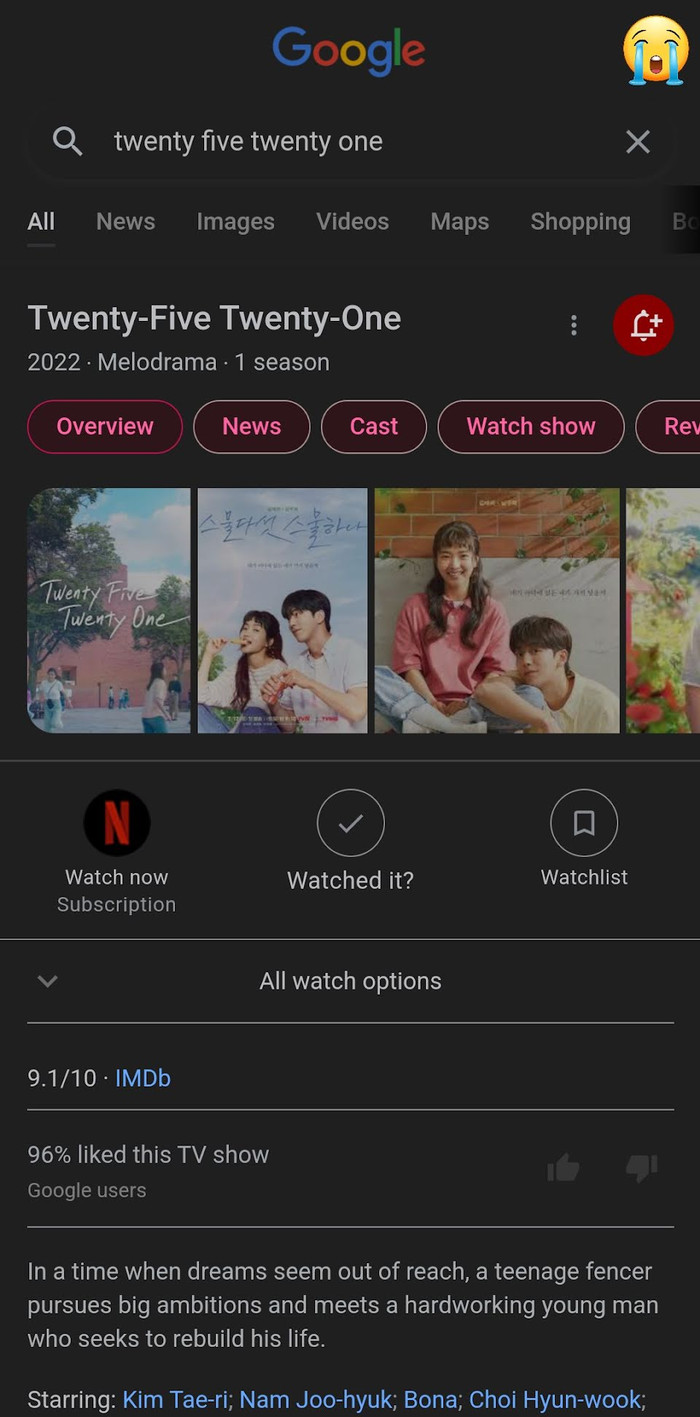Expand All watch options

point(350,981)
